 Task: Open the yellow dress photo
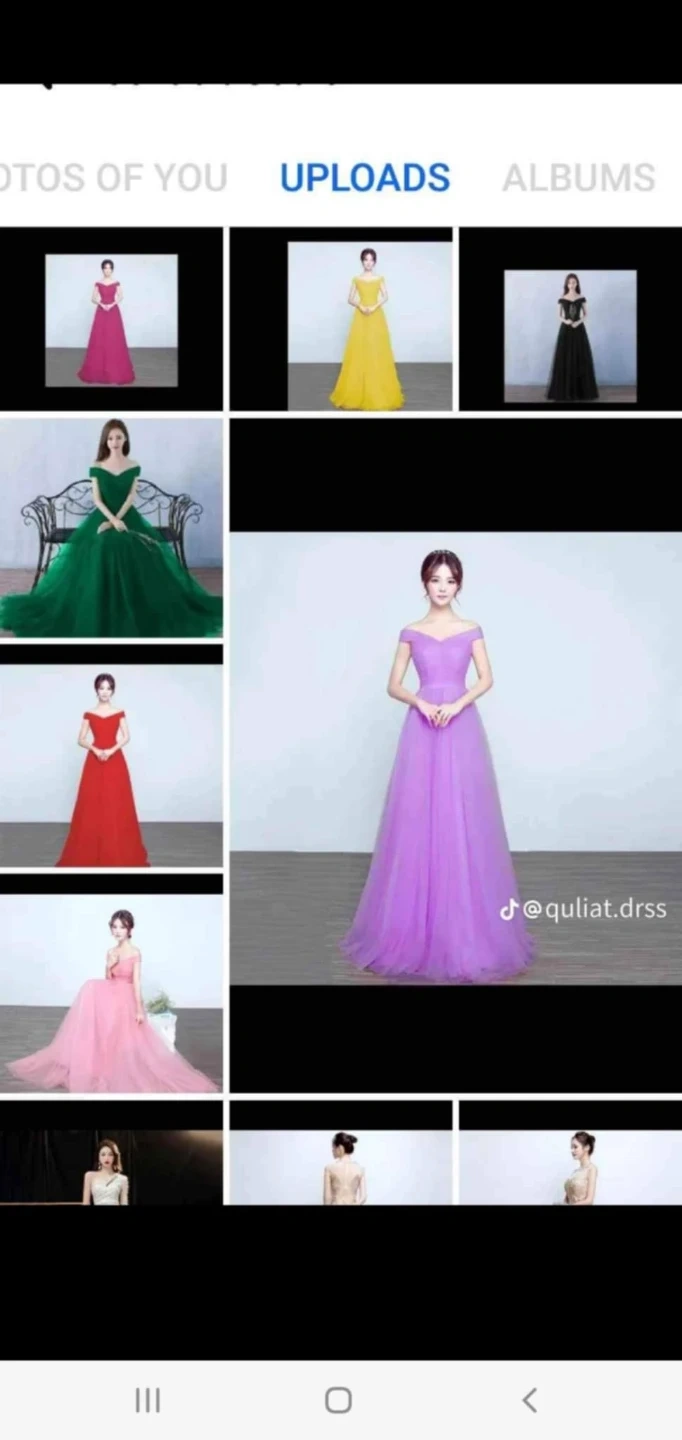coord(341,319)
